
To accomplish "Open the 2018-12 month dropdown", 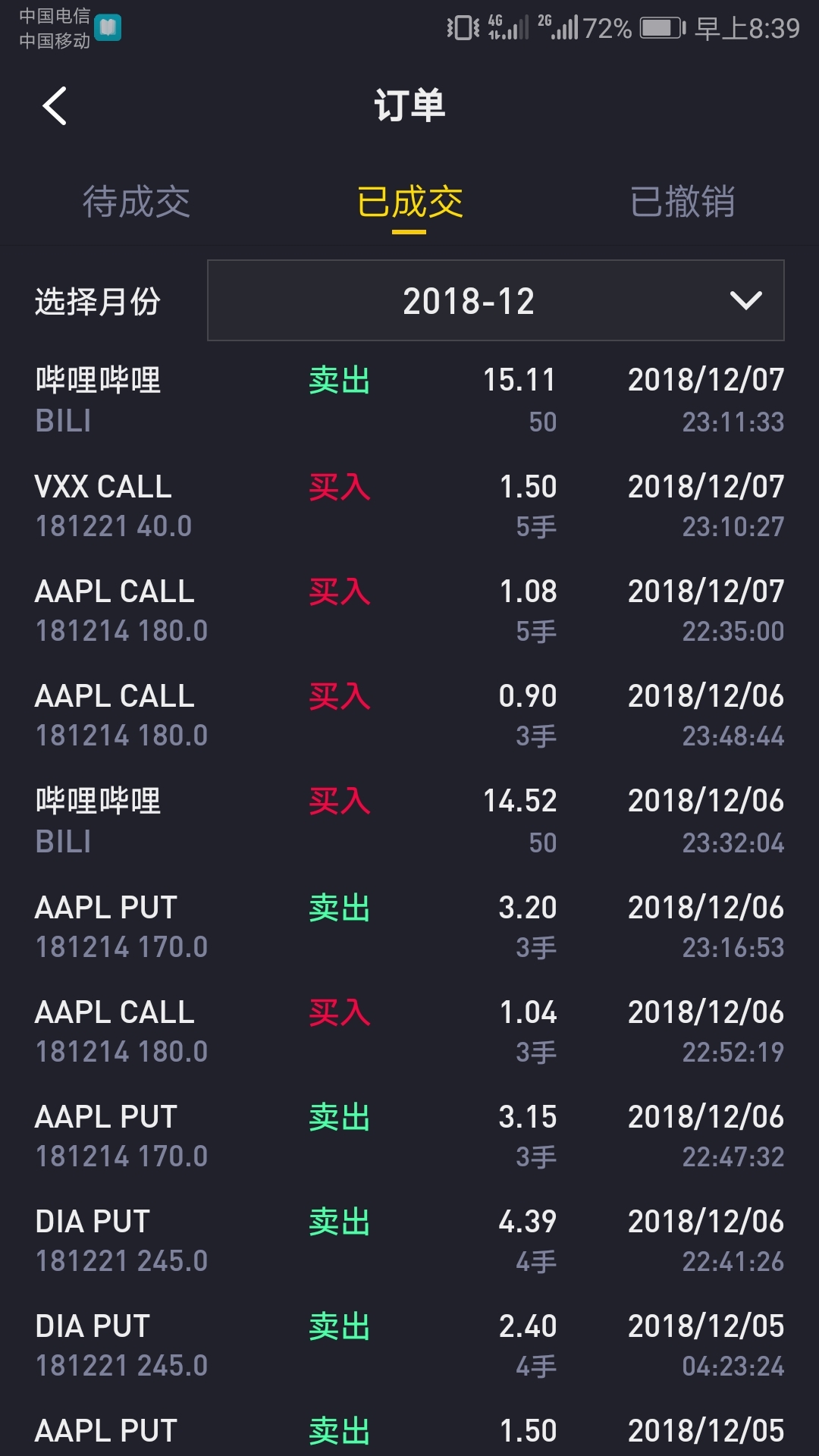I will pos(495,301).
